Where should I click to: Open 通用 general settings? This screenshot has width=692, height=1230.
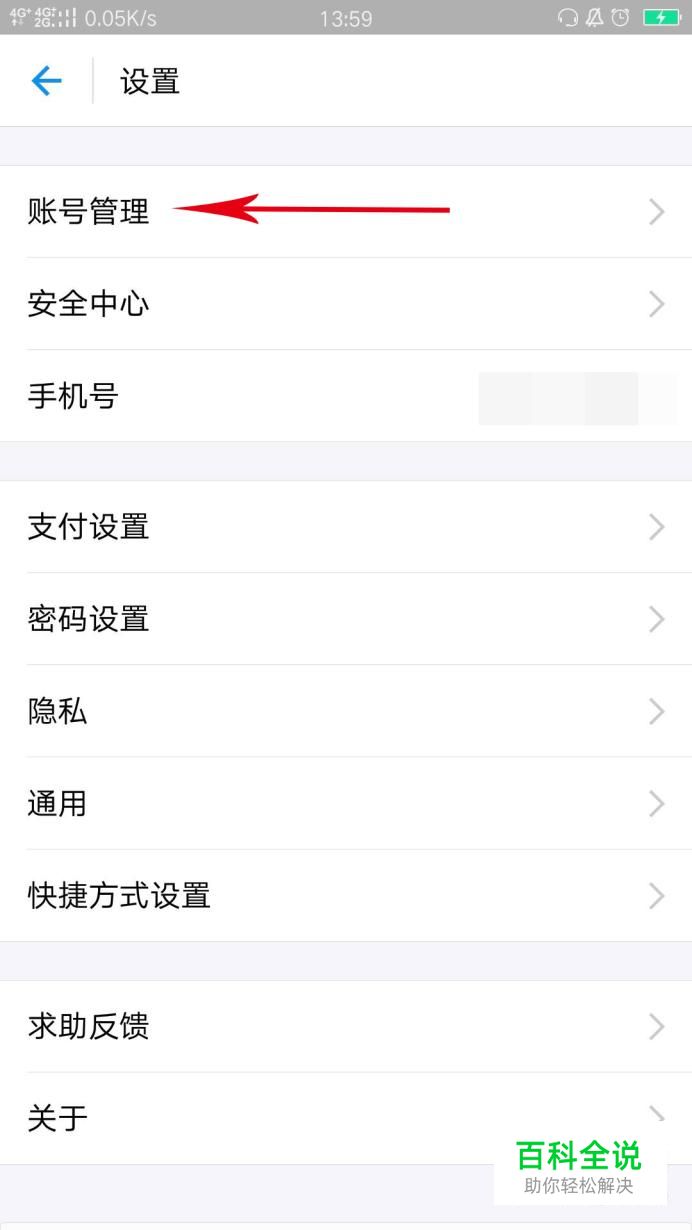point(58,803)
